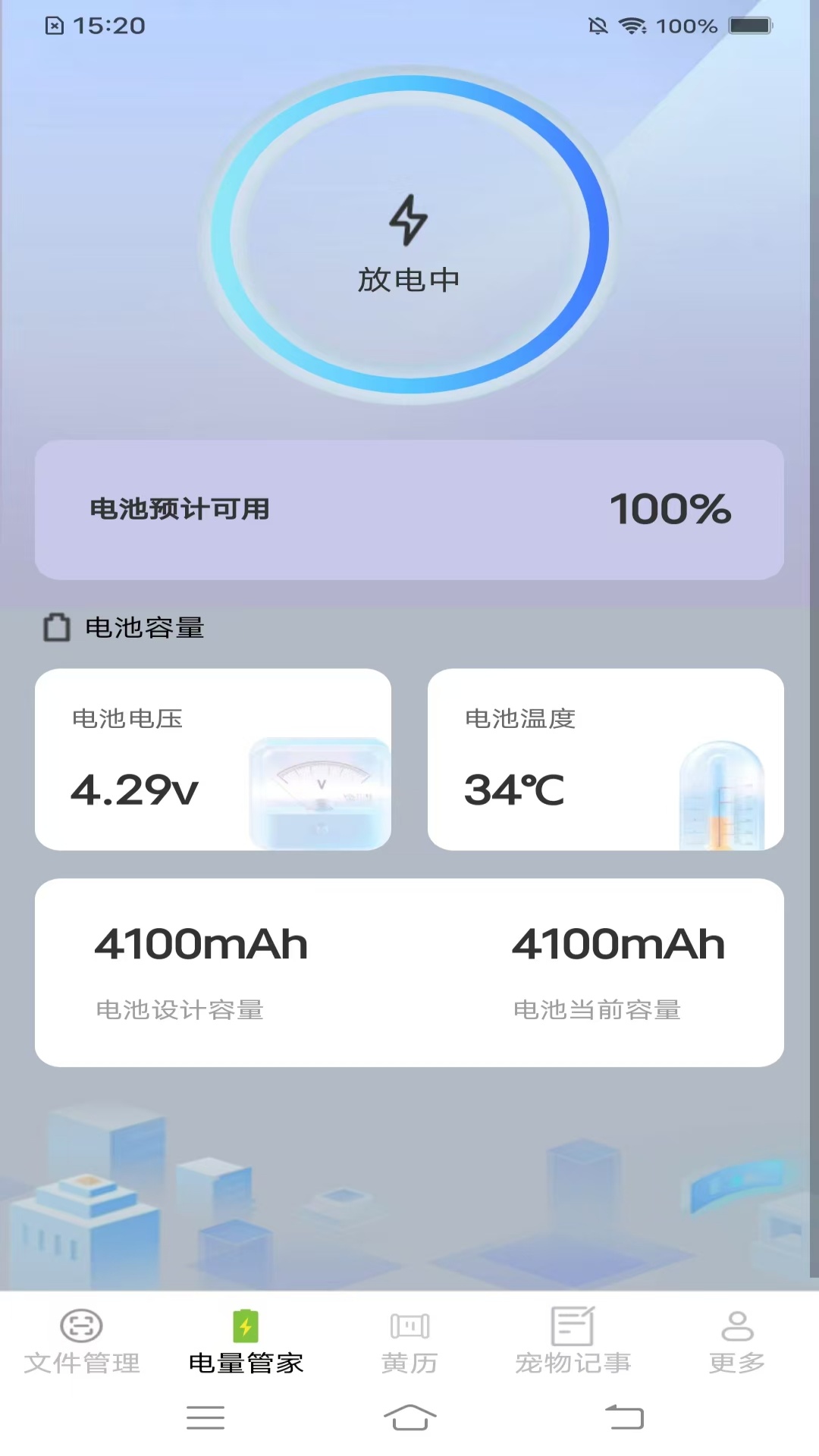Screen dimensions: 819x1456
Task: Tap the 电池预计可用 100% banner
Action: pyautogui.click(x=409, y=510)
